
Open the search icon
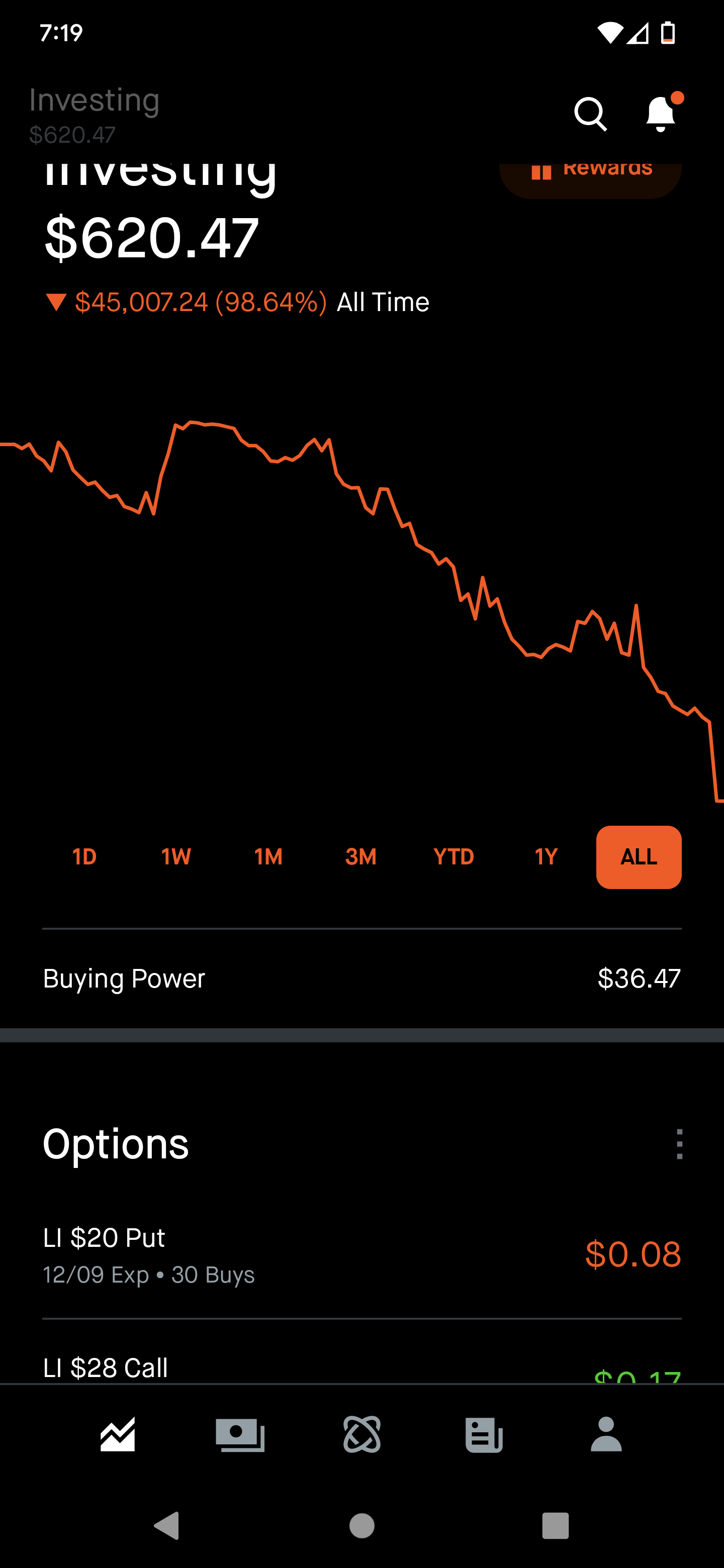(x=590, y=114)
